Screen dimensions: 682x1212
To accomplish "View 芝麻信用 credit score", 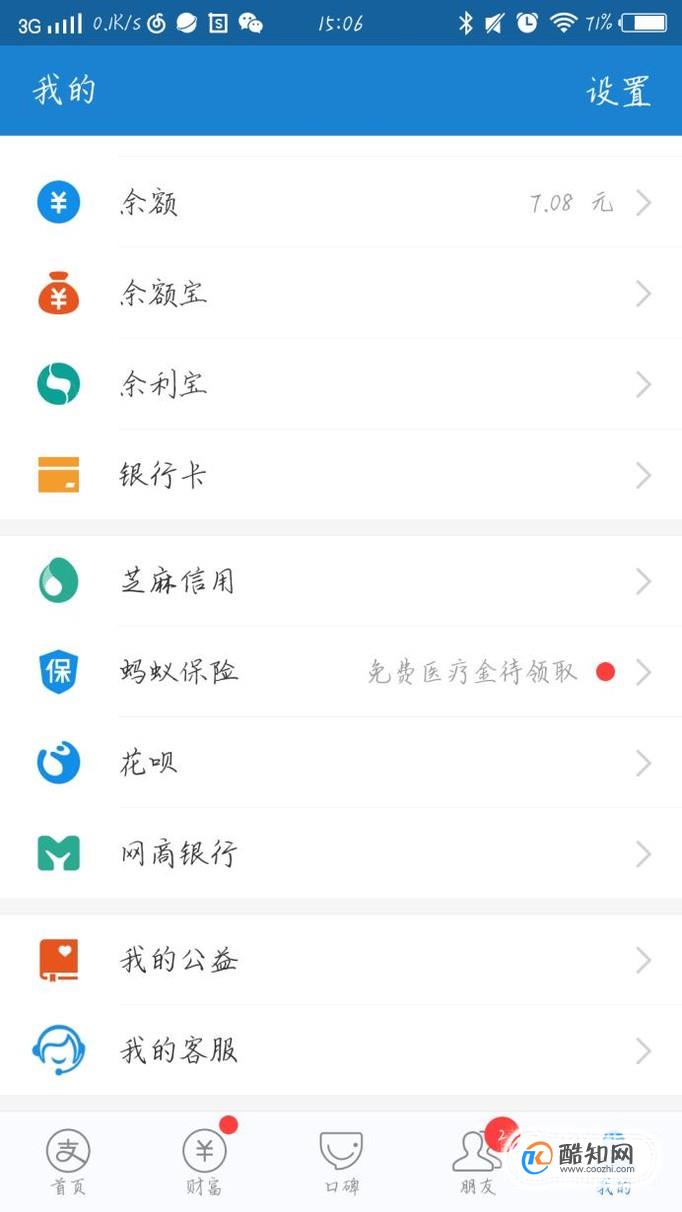I will tap(341, 581).
